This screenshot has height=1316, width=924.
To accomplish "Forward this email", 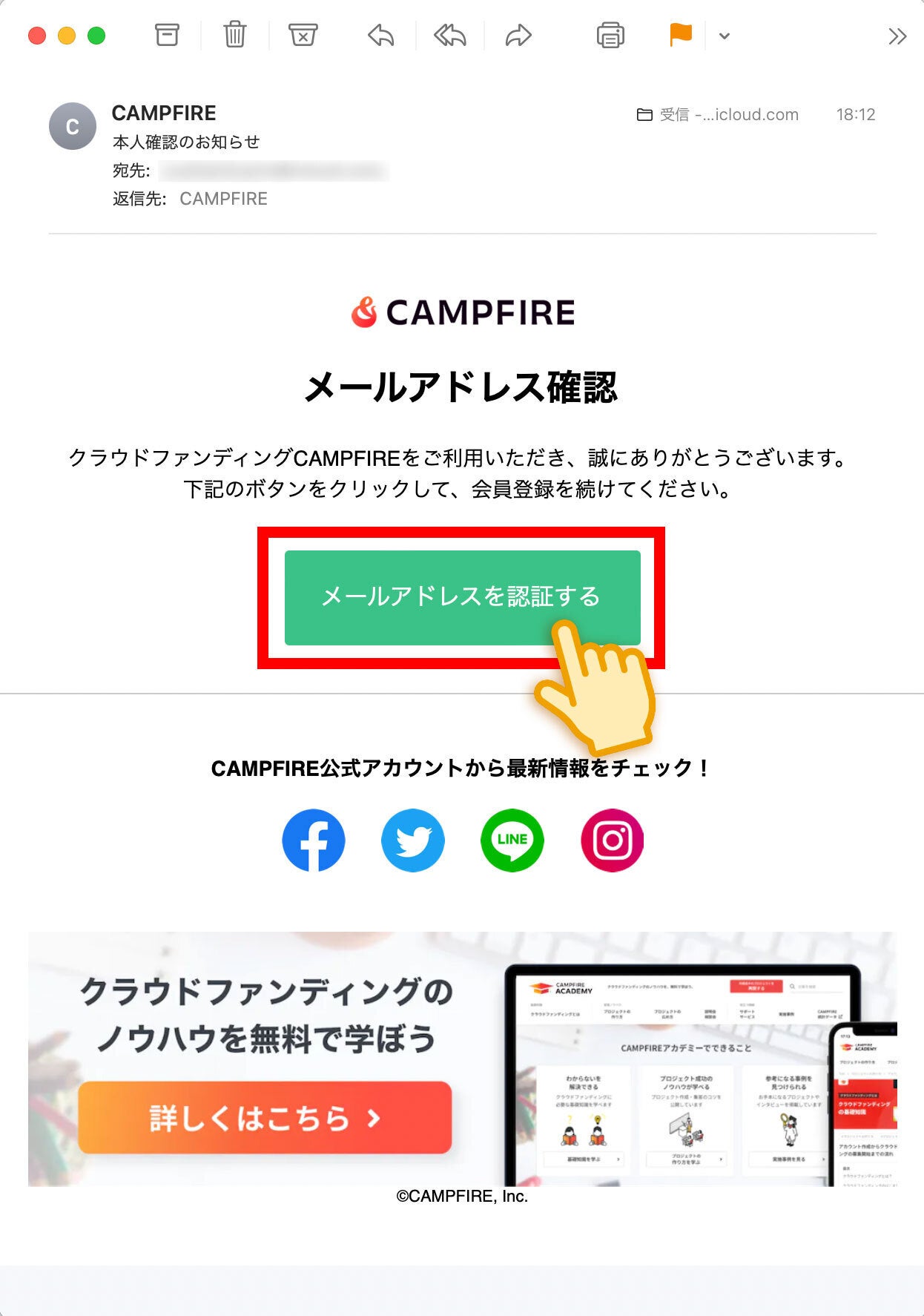I will tap(518, 35).
